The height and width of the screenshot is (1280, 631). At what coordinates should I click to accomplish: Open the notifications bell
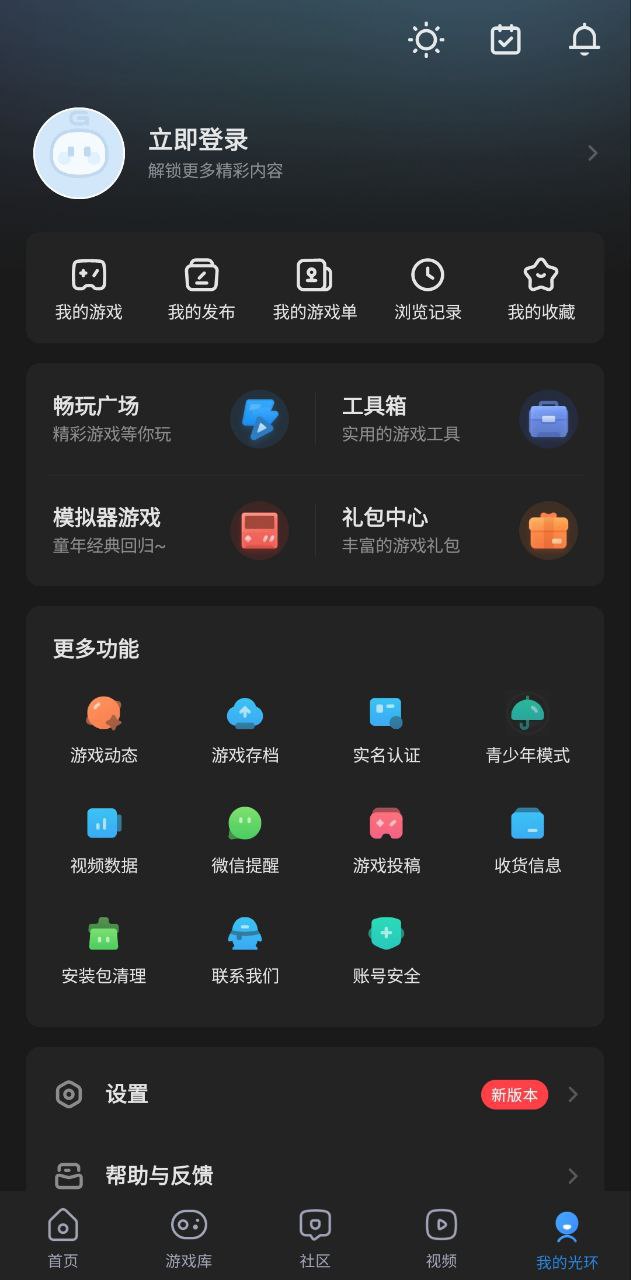click(584, 40)
